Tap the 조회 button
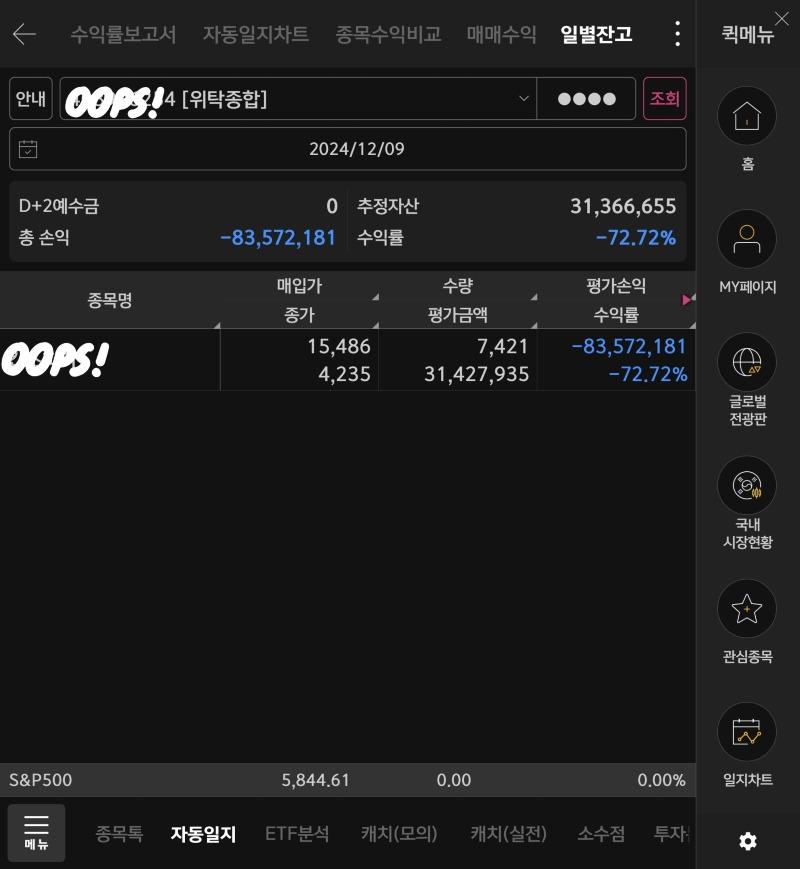This screenshot has width=800, height=869. pyautogui.click(x=664, y=98)
